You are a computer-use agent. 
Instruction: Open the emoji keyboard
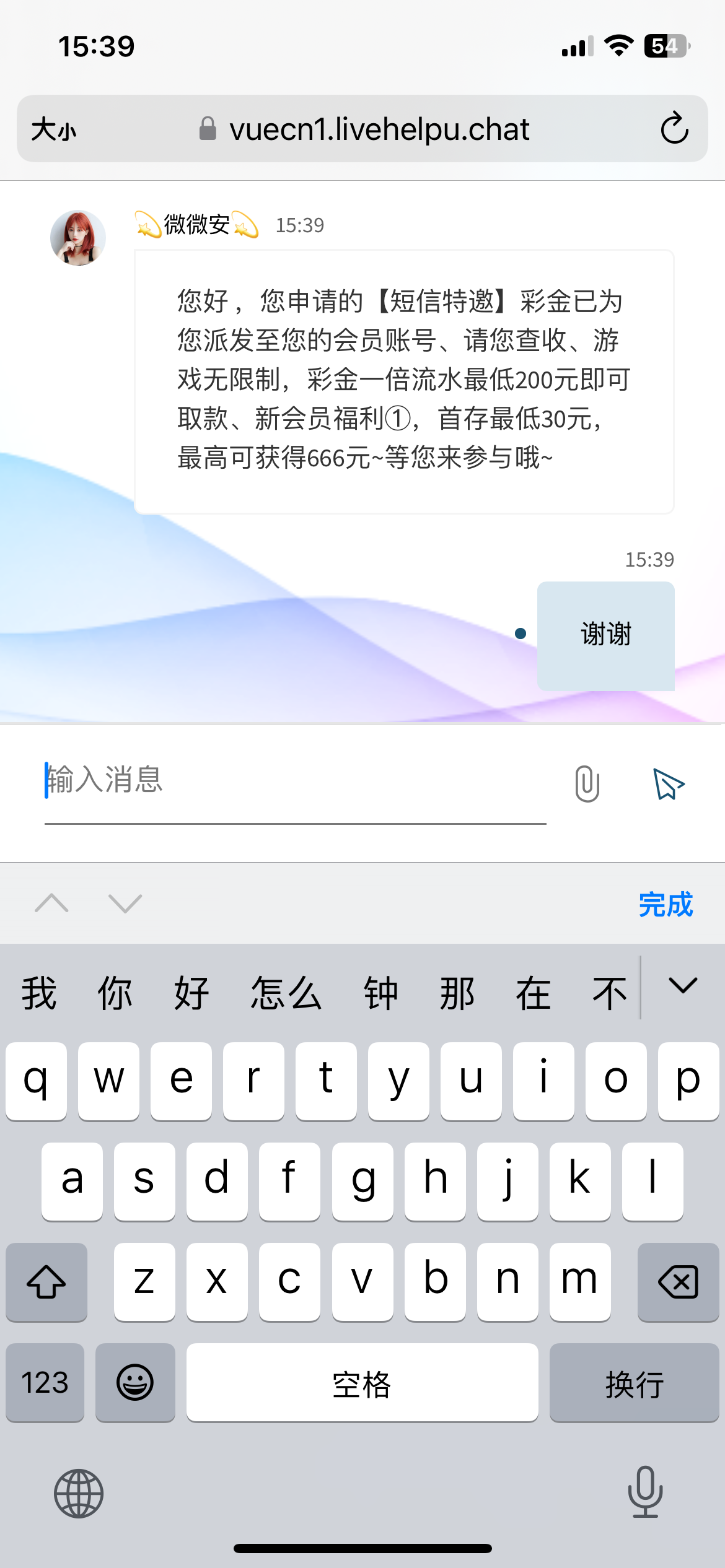pos(135,1383)
